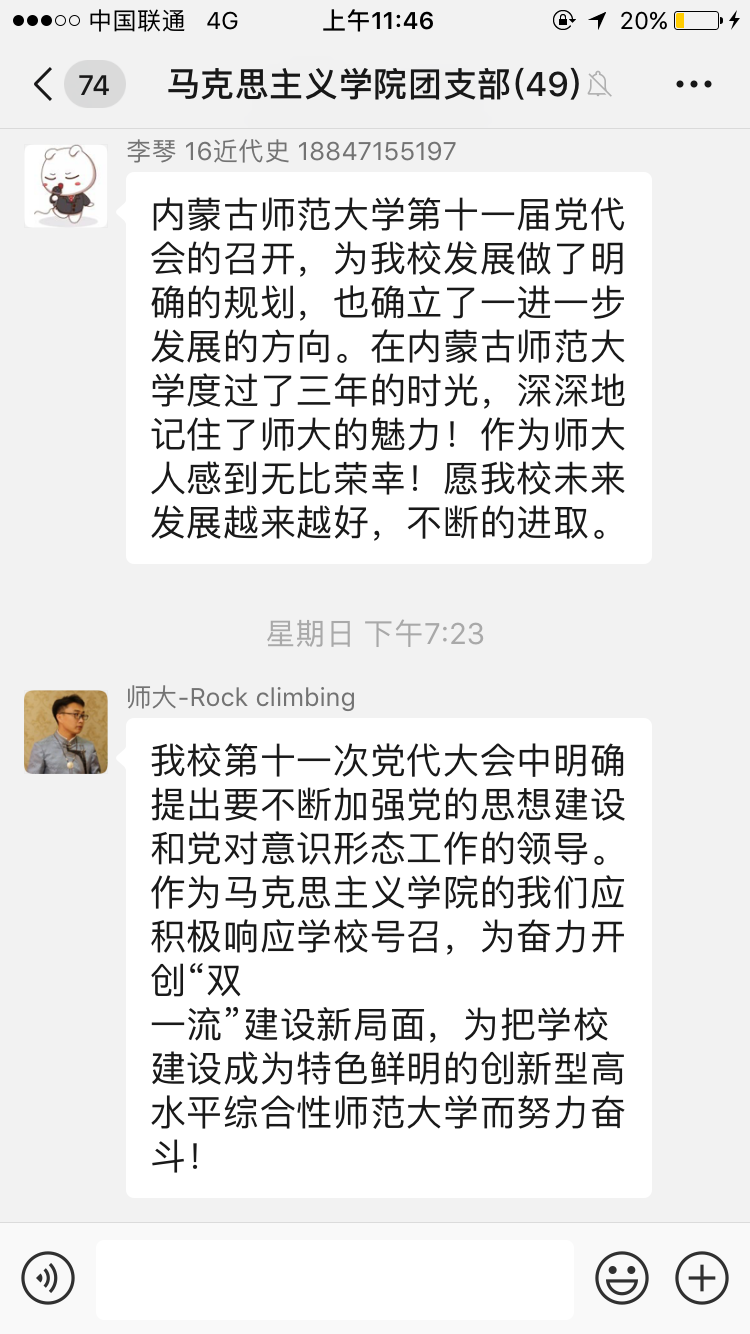Open the plus attachment menu
Viewport: 750px width, 1334px height.
point(702,1278)
